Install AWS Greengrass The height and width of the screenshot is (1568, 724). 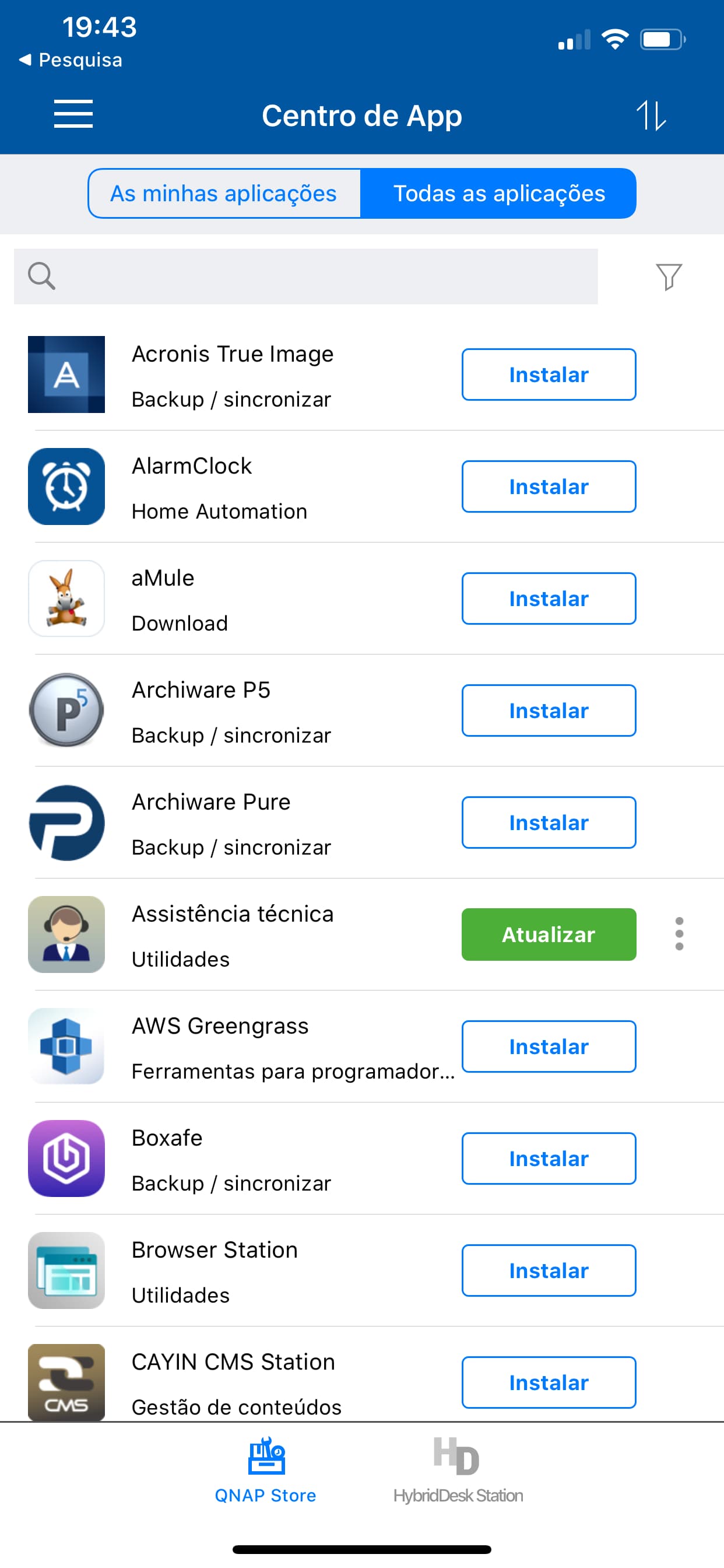pyautogui.click(x=548, y=1046)
